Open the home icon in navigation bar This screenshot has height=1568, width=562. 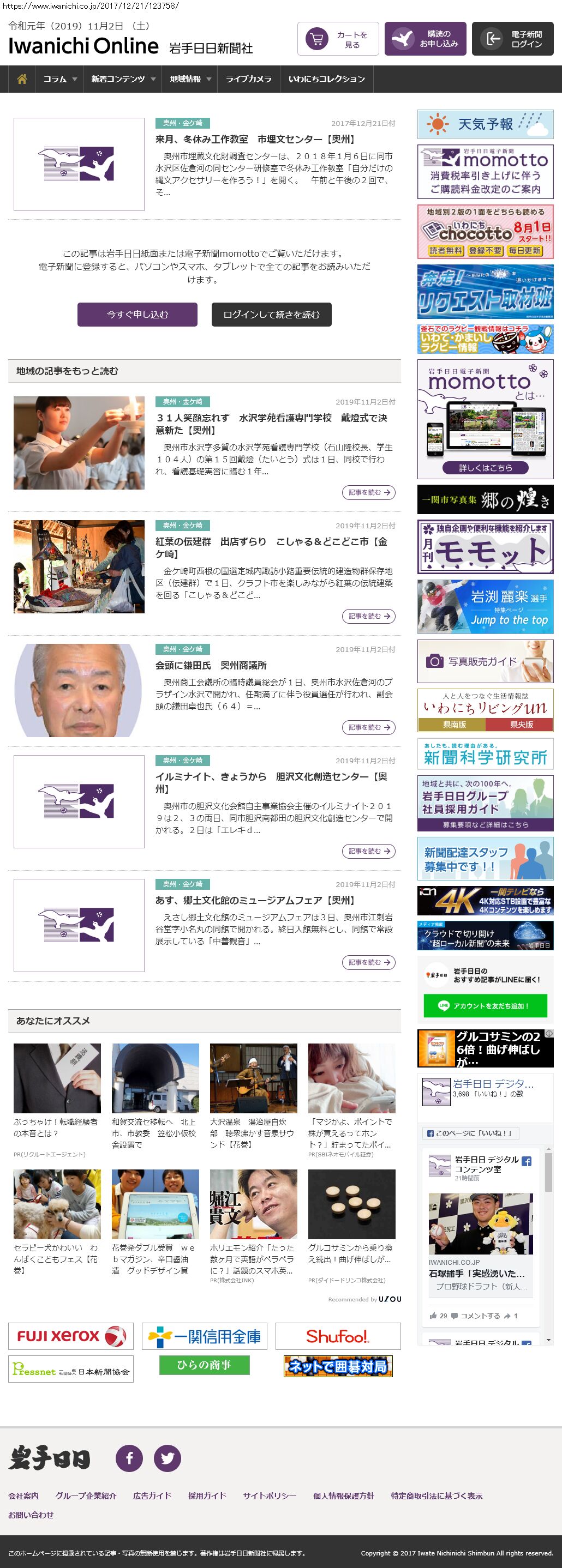[x=22, y=79]
